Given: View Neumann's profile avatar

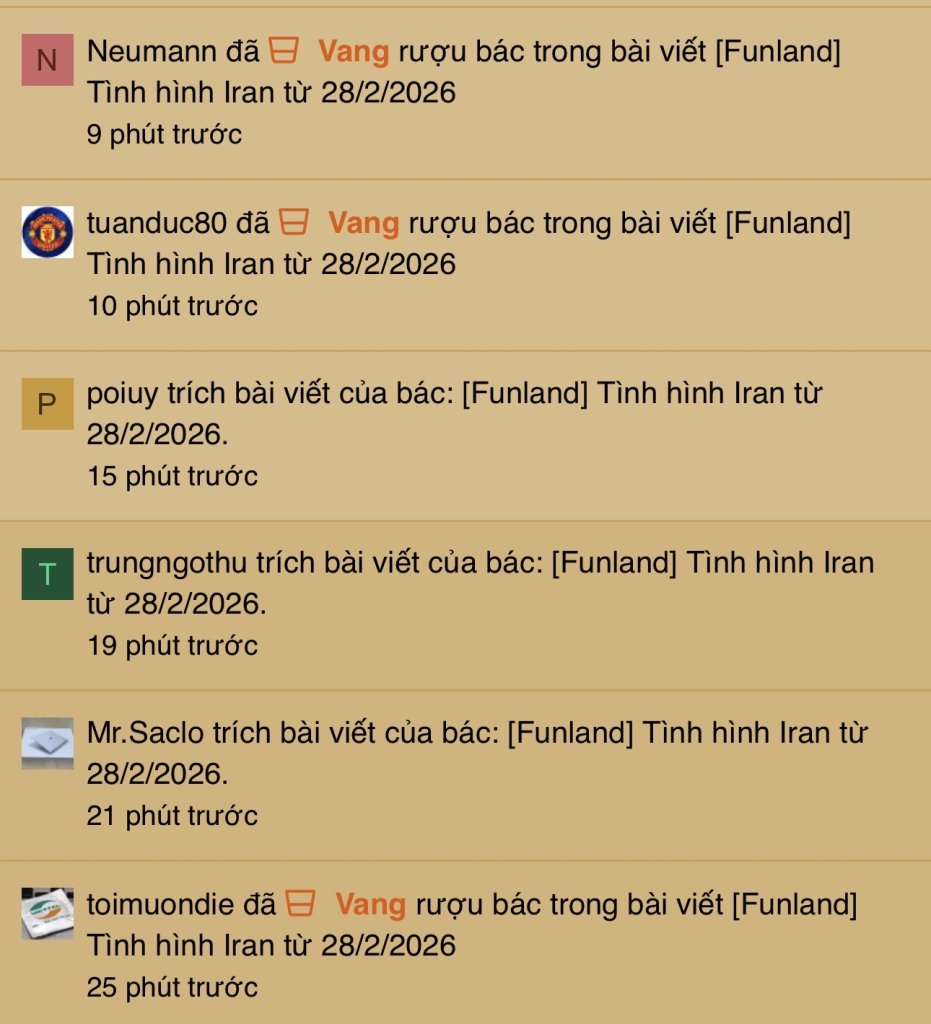Looking at the screenshot, I should (47, 60).
